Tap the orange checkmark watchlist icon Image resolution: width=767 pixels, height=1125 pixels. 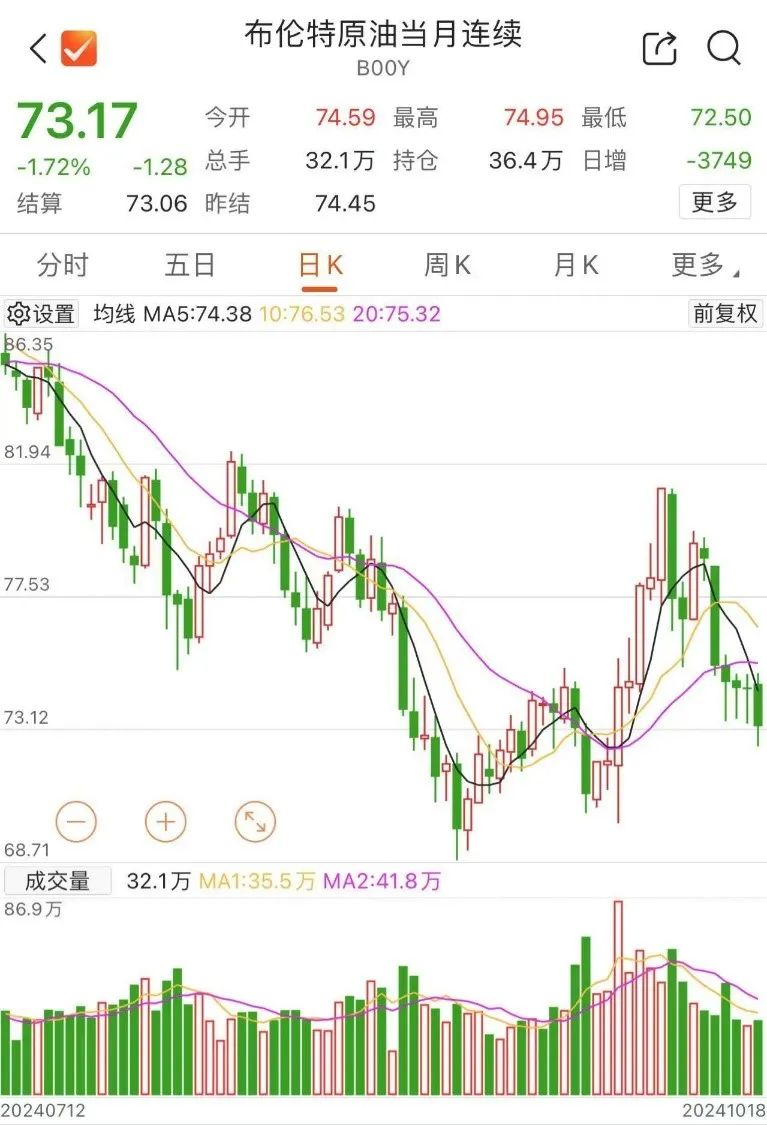[79, 48]
